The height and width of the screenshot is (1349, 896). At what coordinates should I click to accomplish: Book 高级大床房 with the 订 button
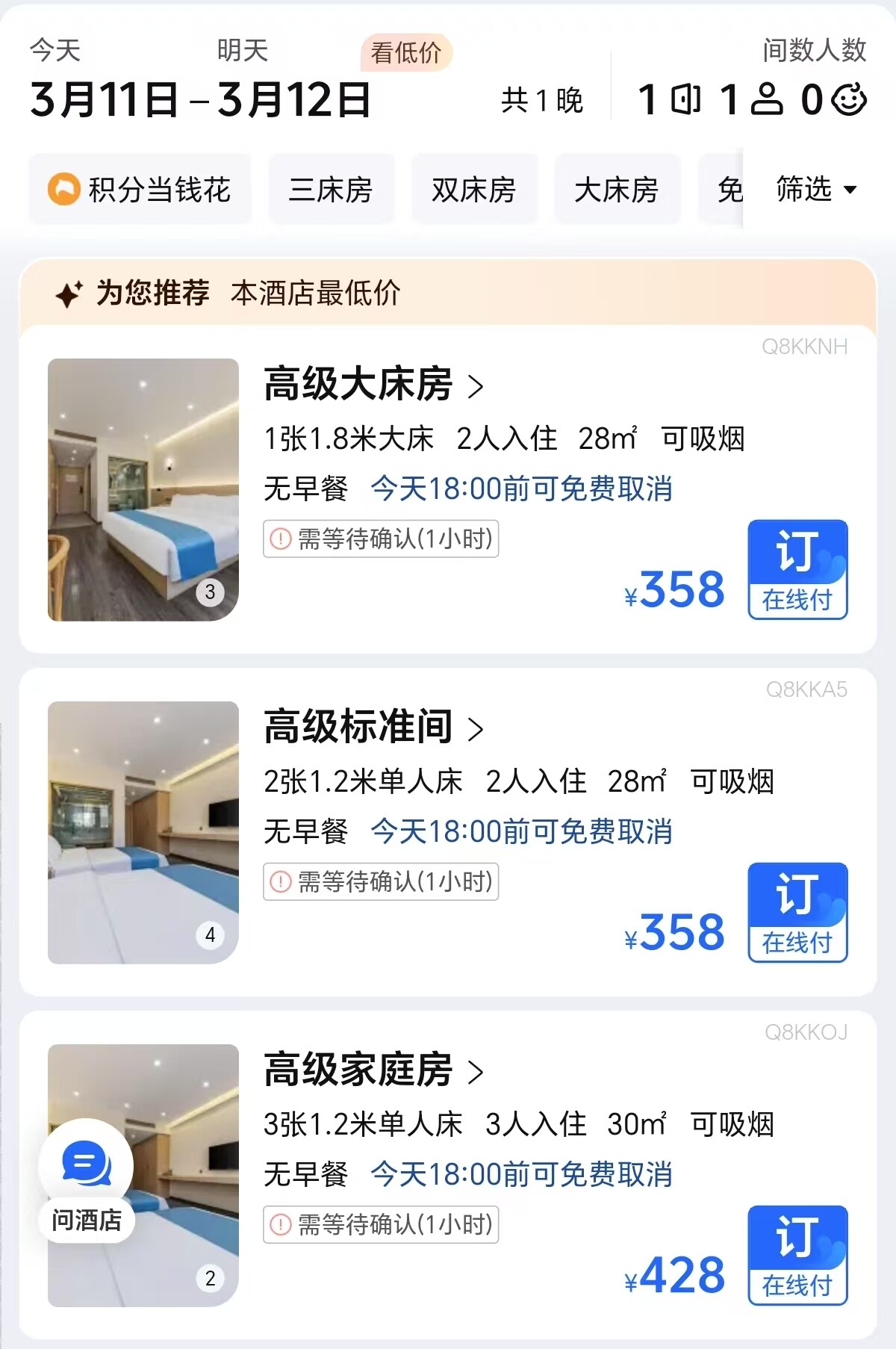(797, 569)
